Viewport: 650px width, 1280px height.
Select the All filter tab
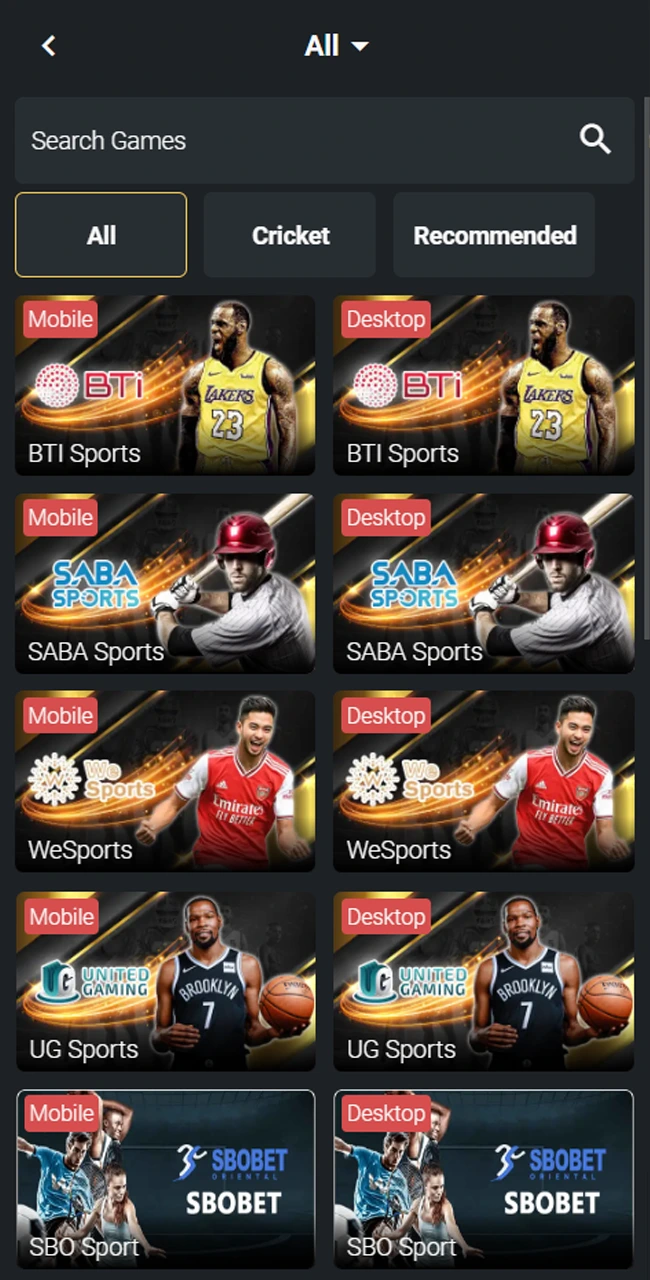[101, 235]
